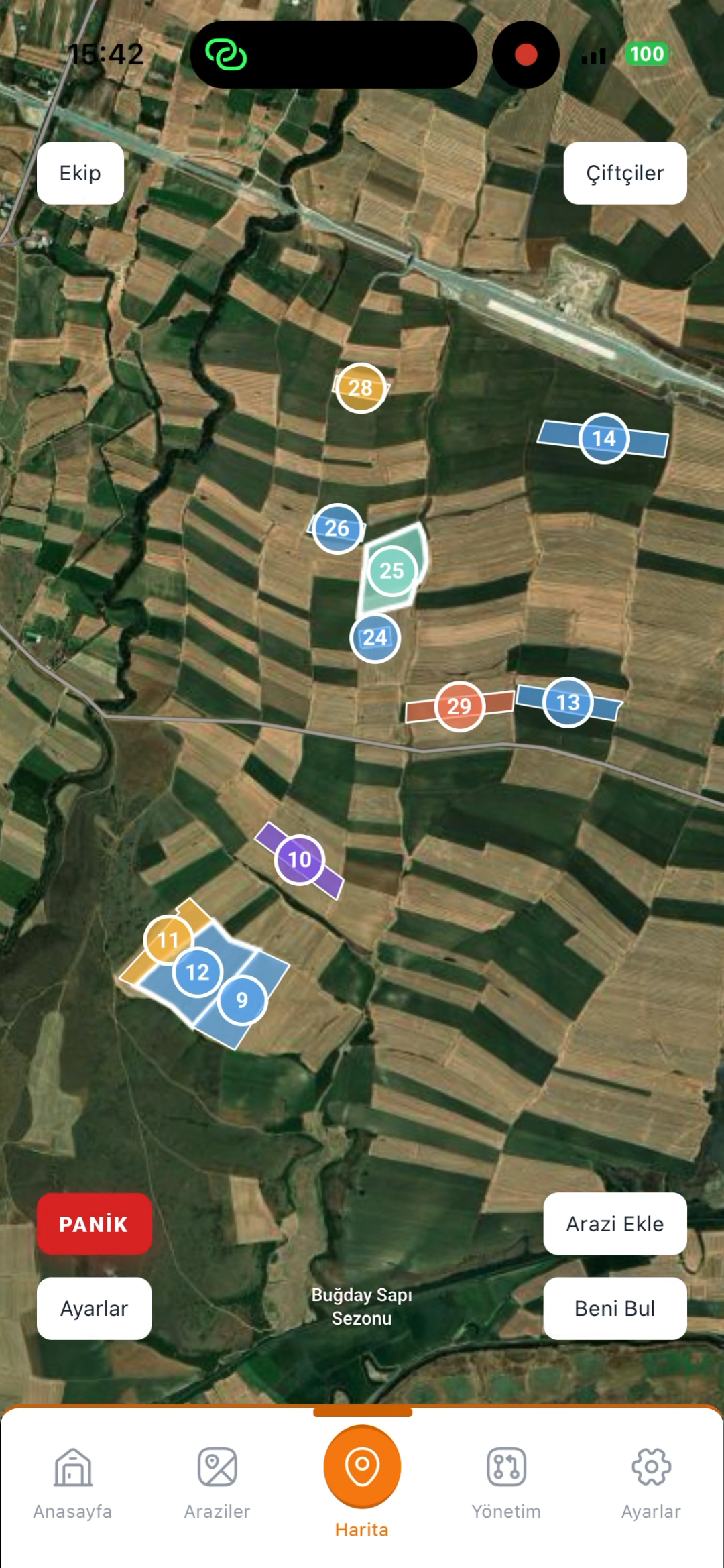Open field marker 25
The image size is (724, 1568).
pos(392,571)
